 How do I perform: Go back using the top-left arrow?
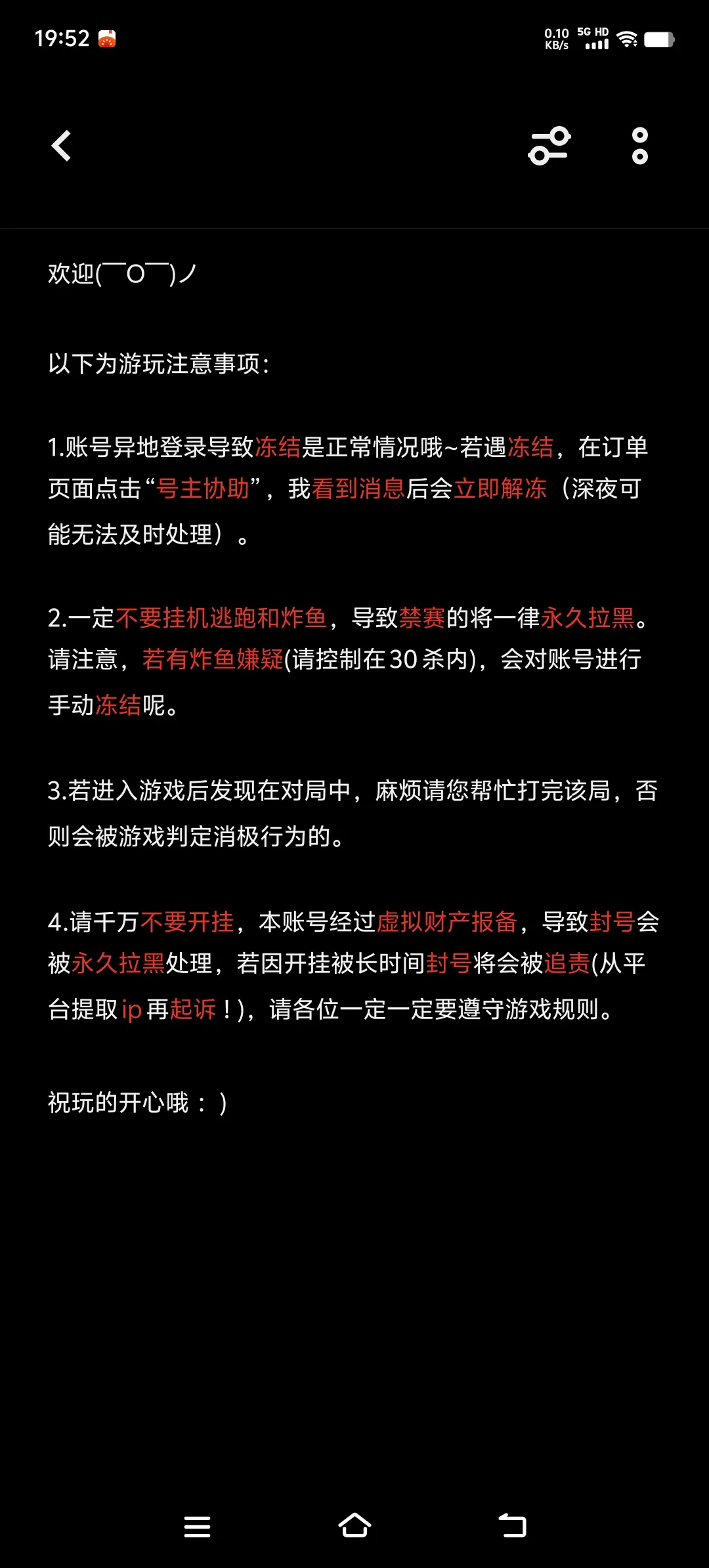pos(61,146)
